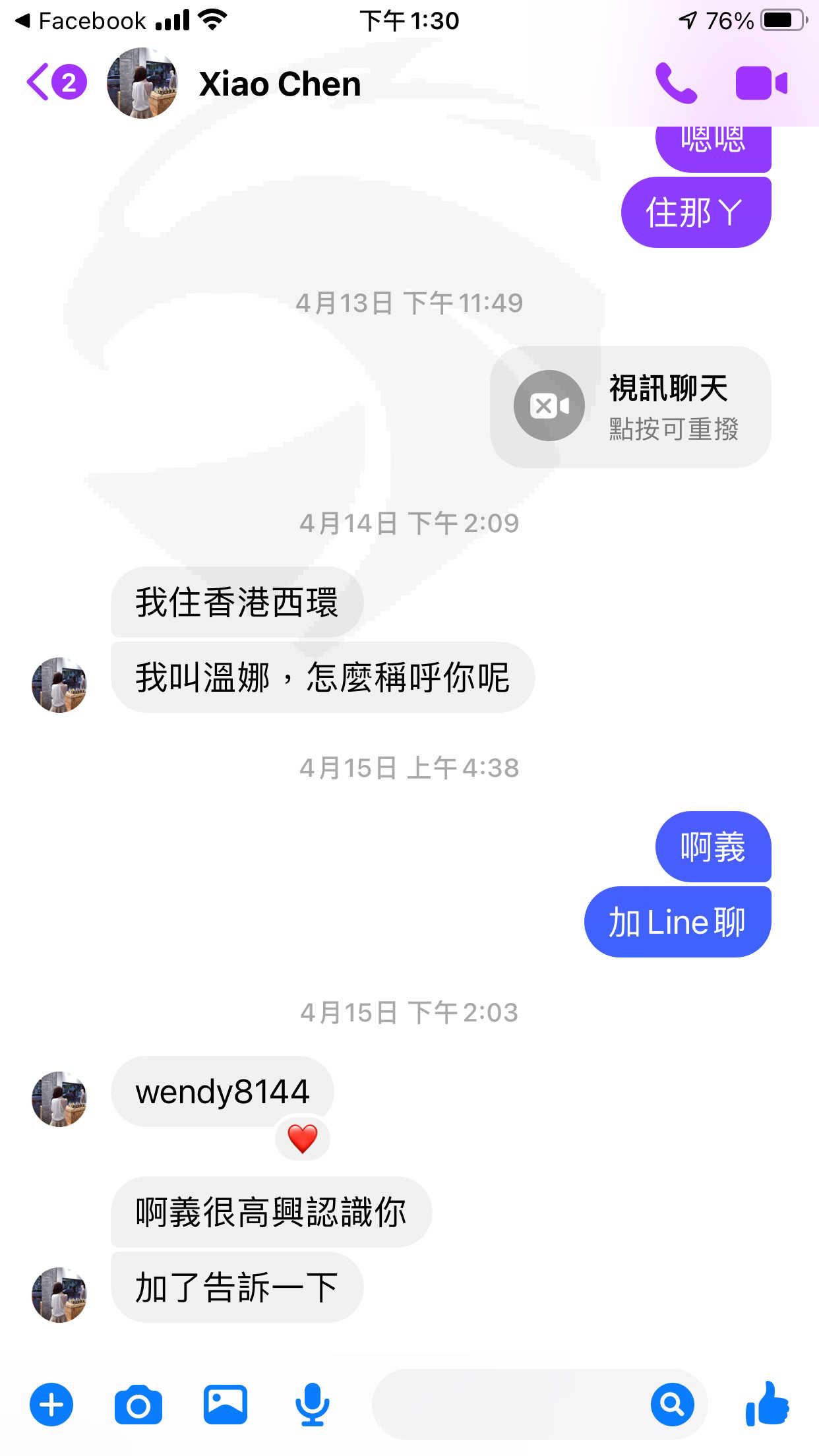The height and width of the screenshot is (1456, 819).
Task: Open Xiao Chen's profile from the header
Action: point(234,83)
